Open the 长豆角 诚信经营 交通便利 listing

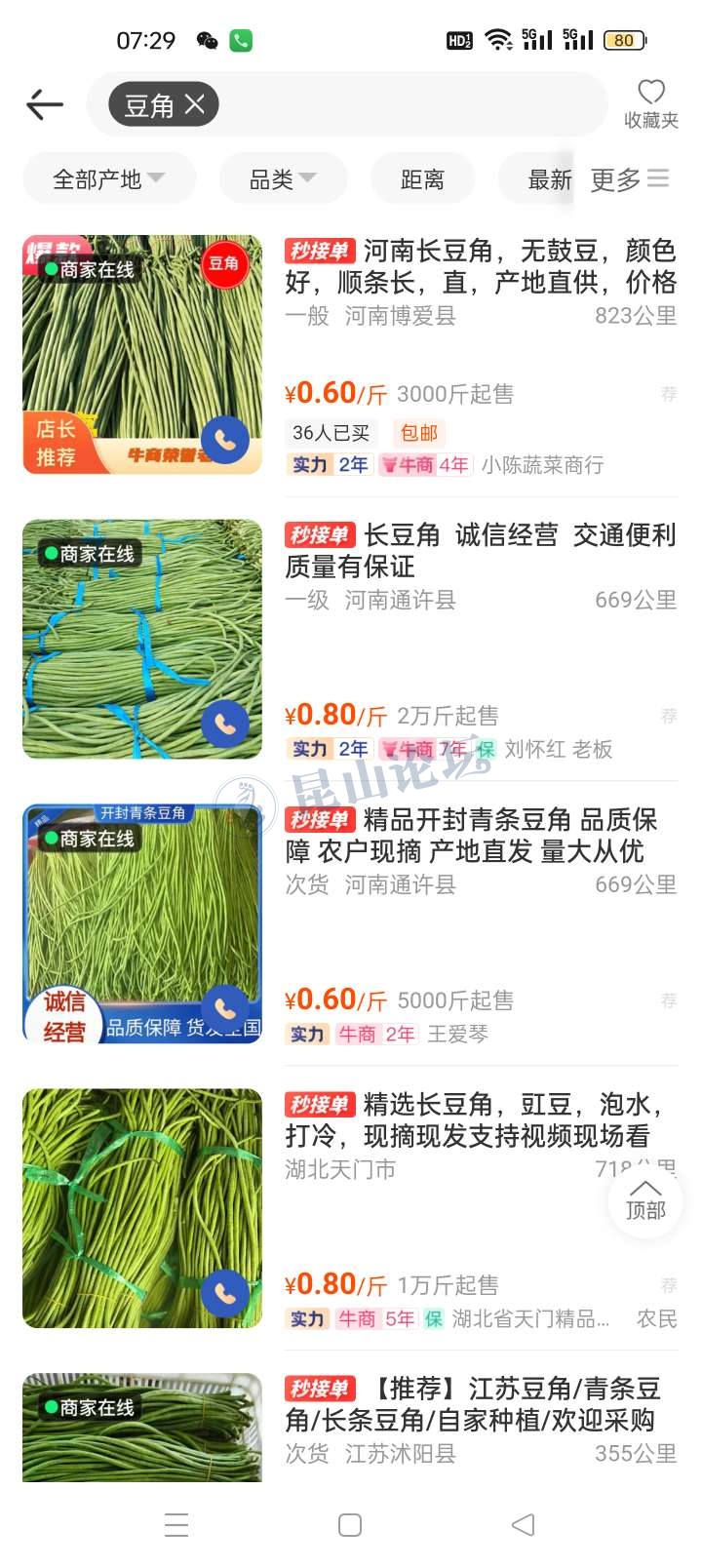[481, 550]
